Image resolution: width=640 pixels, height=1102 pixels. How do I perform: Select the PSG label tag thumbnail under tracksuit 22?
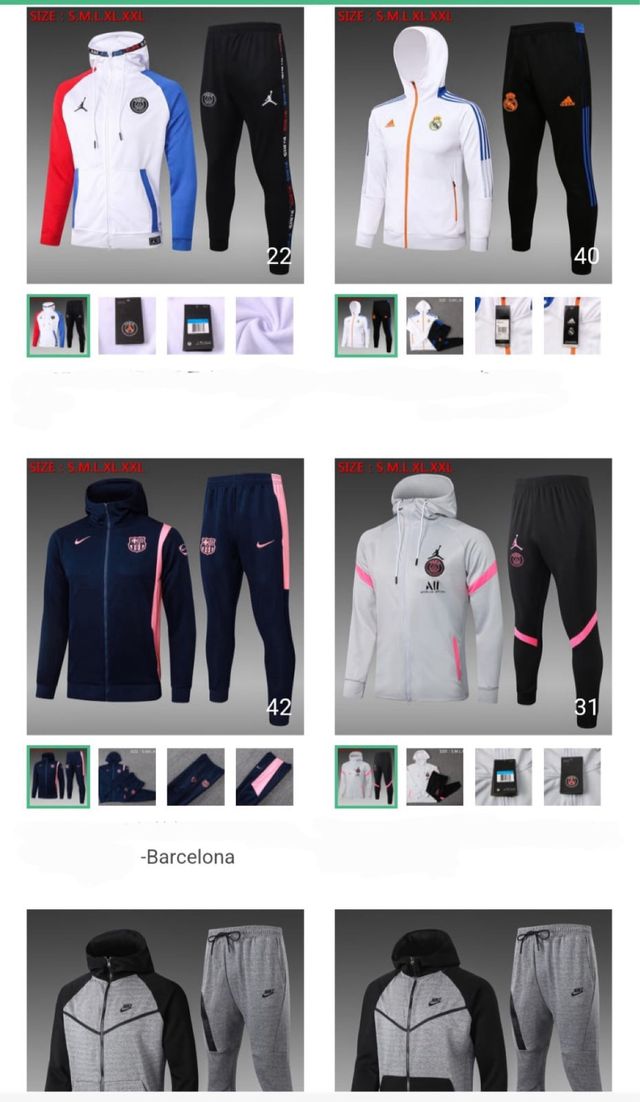(x=127, y=325)
